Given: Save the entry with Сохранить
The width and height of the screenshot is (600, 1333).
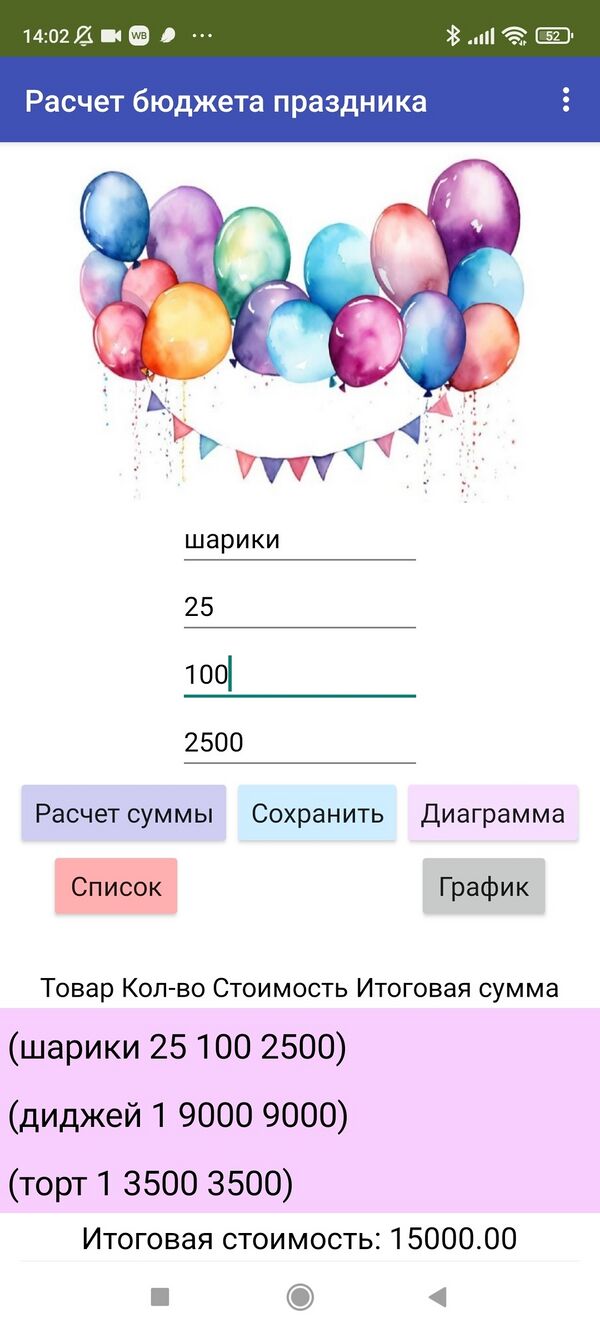Looking at the screenshot, I should tap(317, 813).
